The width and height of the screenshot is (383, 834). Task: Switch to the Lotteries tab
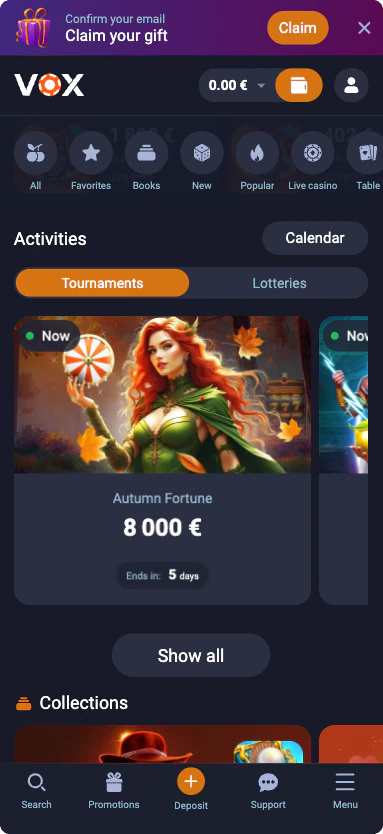(279, 283)
